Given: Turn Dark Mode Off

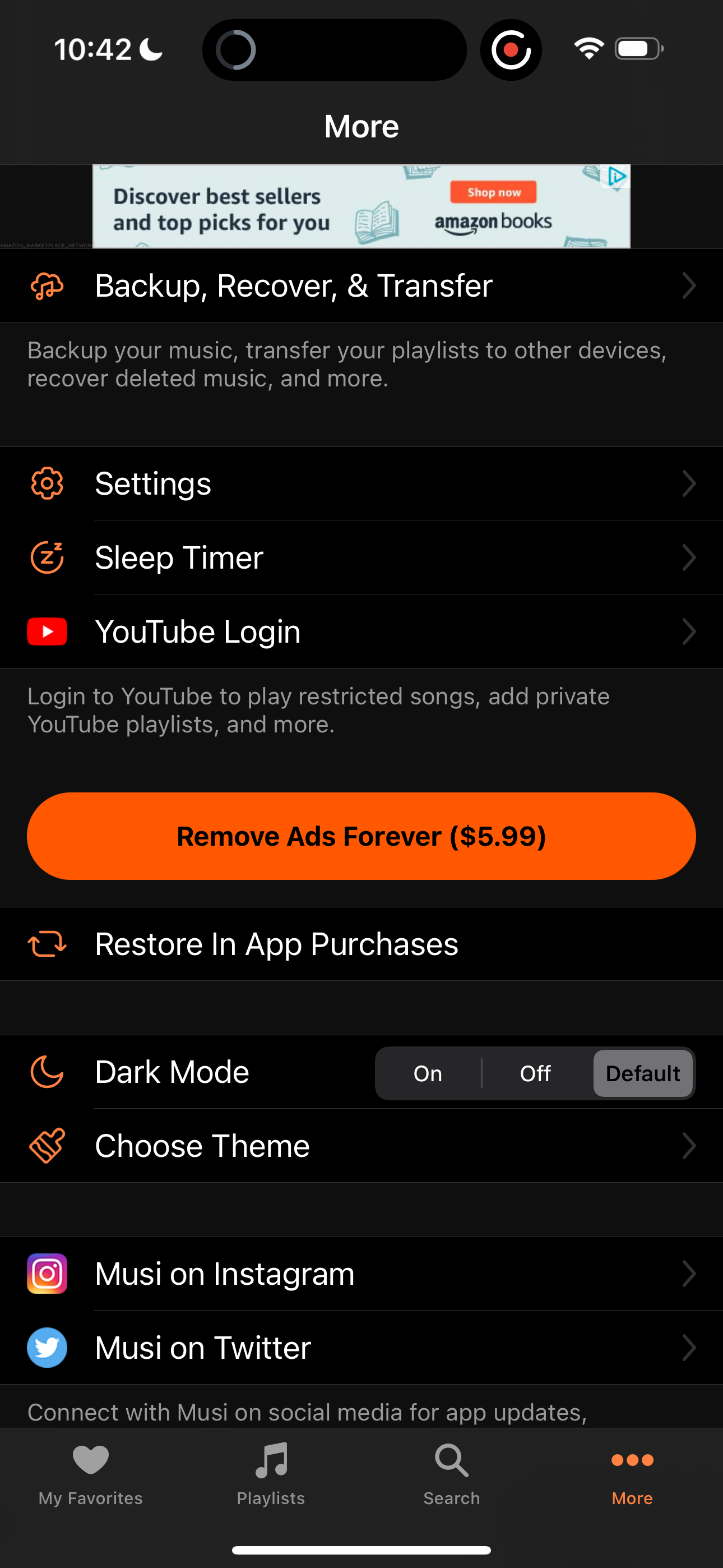Looking at the screenshot, I should (535, 1073).
